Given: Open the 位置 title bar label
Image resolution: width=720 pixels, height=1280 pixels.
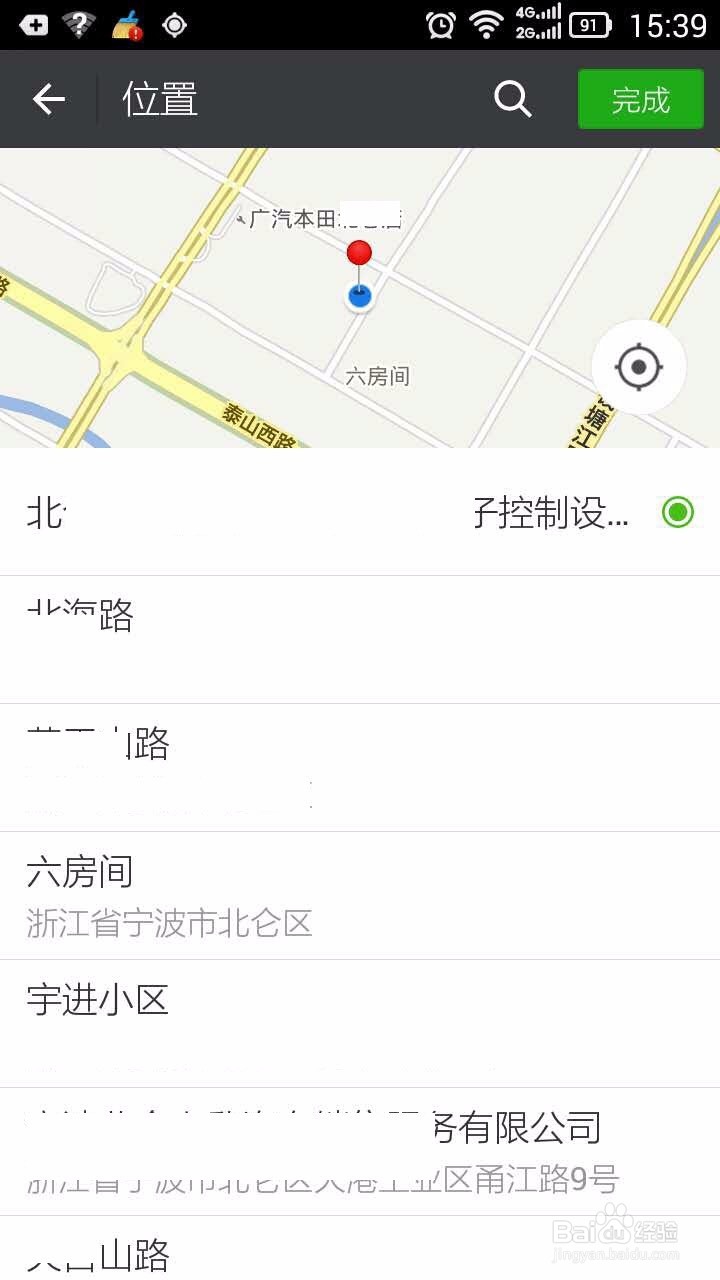Looking at the screenshot, I should point(158,99).
